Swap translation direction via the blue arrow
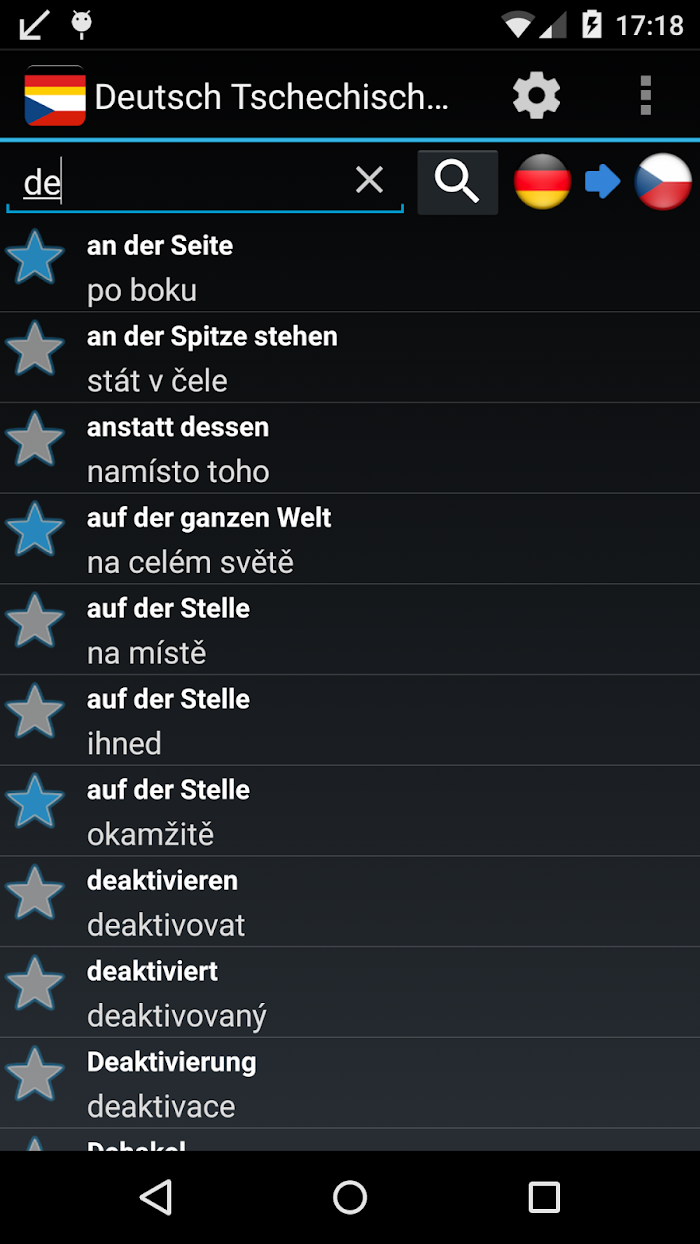 [x=603, y=182]
